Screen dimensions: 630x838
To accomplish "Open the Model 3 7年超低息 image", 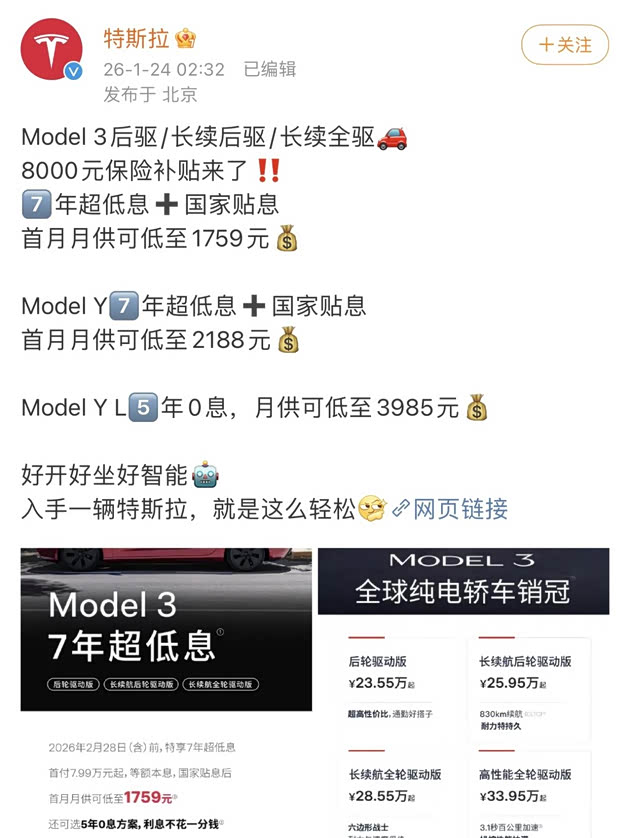I will tap(166, 692).
